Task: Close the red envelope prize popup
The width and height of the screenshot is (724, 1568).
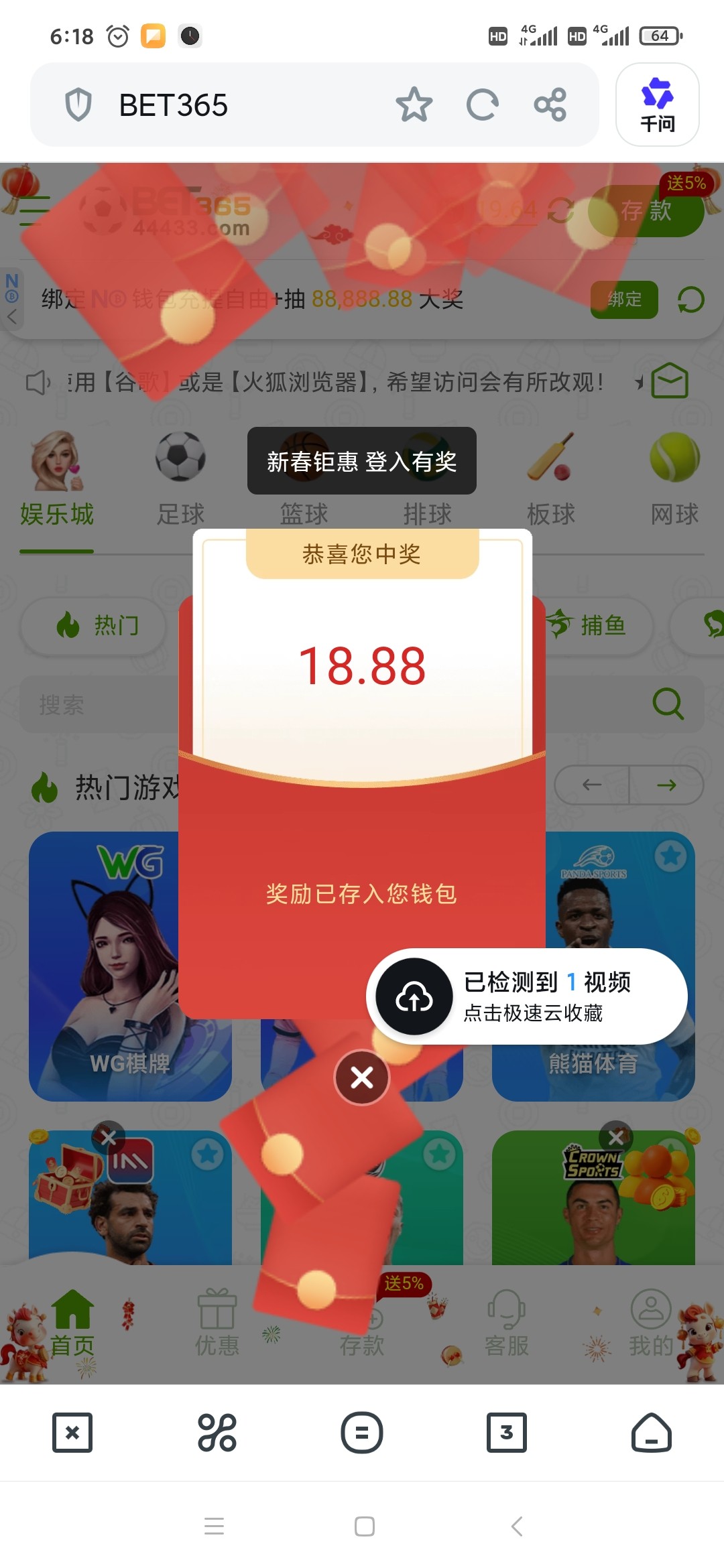Action: click(x=362, y=1077)
